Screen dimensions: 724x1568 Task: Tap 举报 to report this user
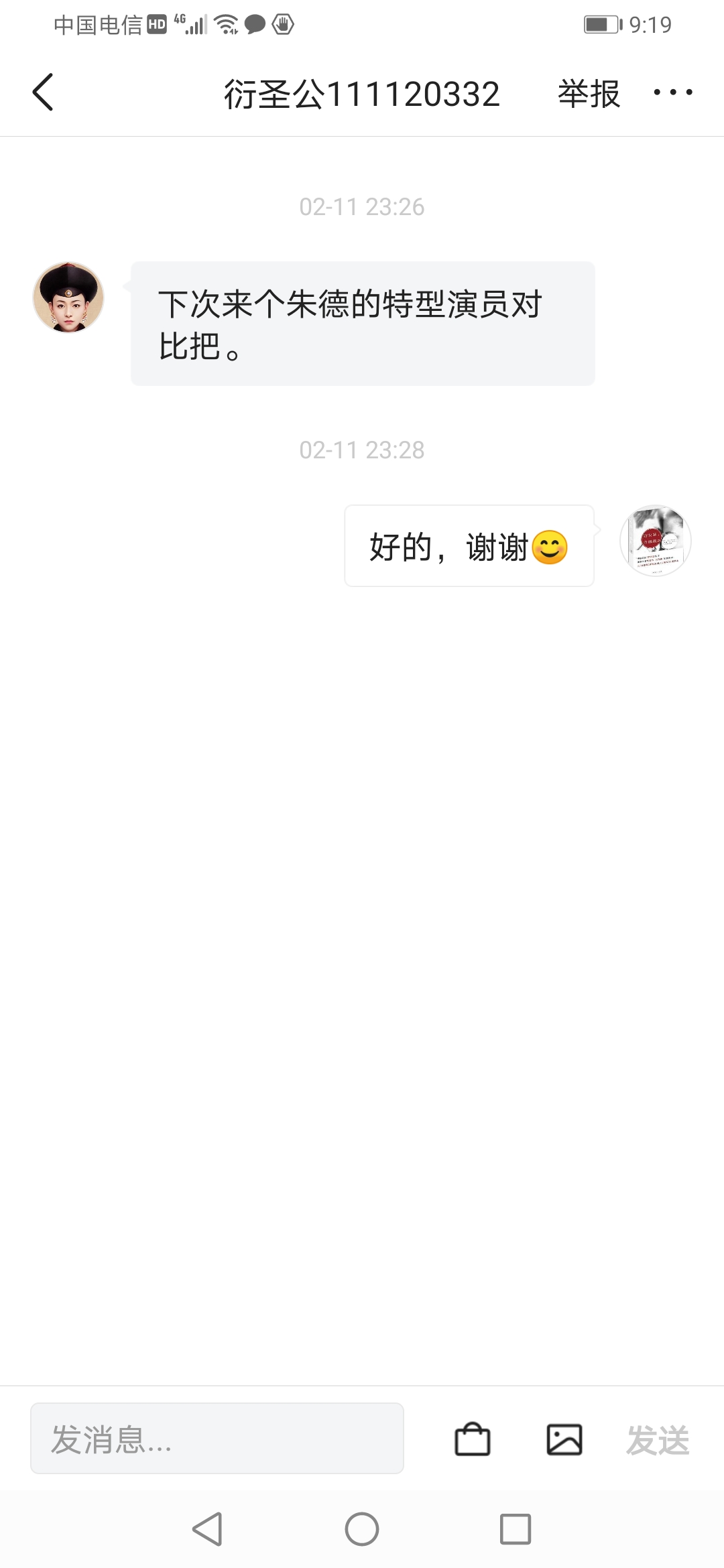pos(589,93)
